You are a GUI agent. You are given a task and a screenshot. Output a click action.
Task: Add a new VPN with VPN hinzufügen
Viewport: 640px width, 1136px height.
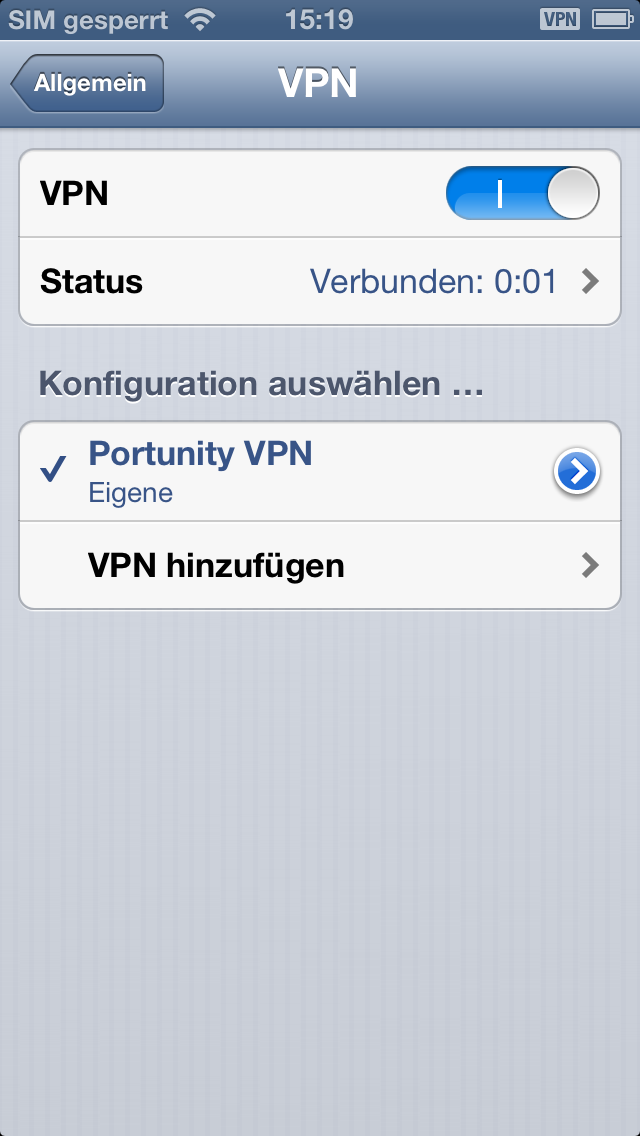pos(320,566)
